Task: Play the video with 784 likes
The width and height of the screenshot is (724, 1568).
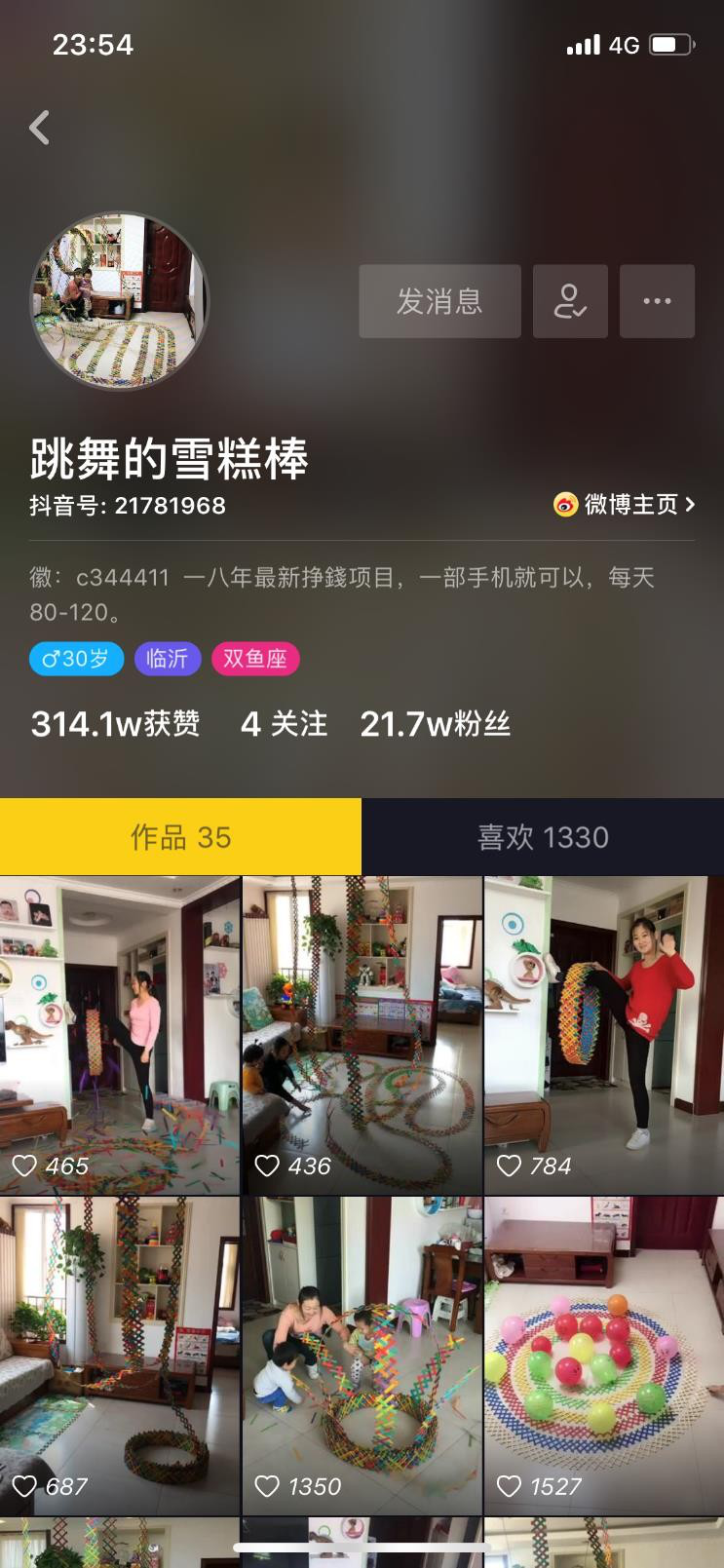Action: 604,1035
